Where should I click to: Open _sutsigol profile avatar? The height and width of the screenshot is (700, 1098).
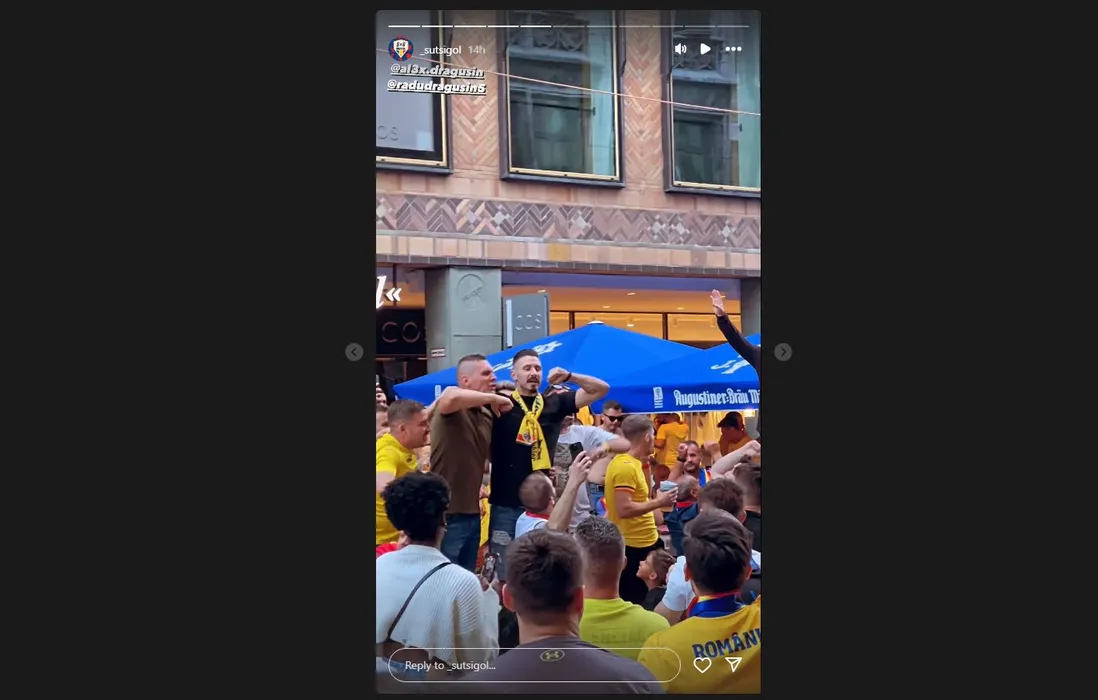pyautogui.click(x=400, y=49)
